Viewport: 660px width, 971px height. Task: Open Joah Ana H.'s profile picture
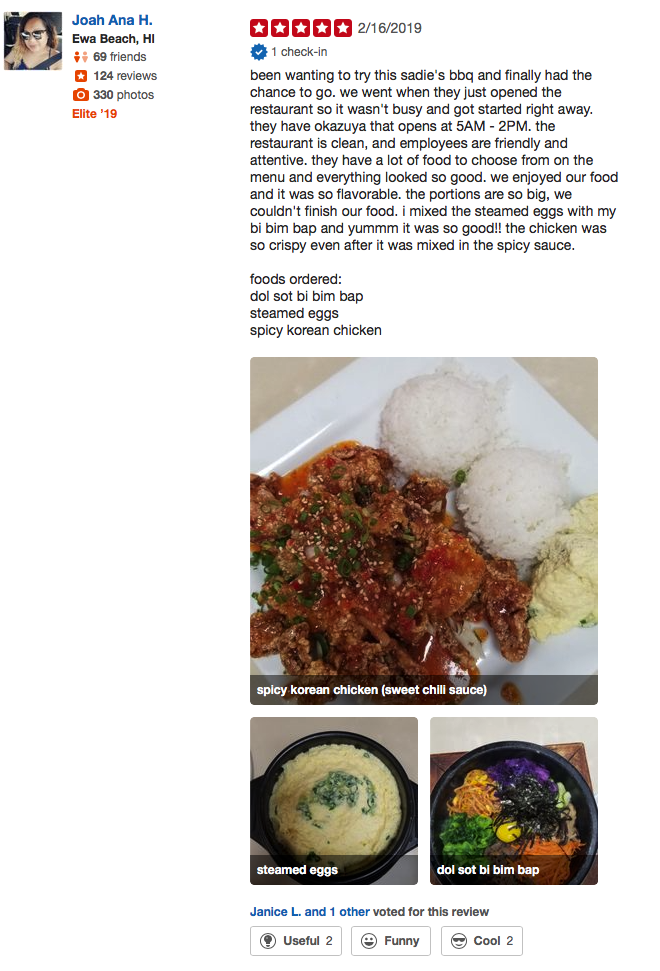point(34,41)
